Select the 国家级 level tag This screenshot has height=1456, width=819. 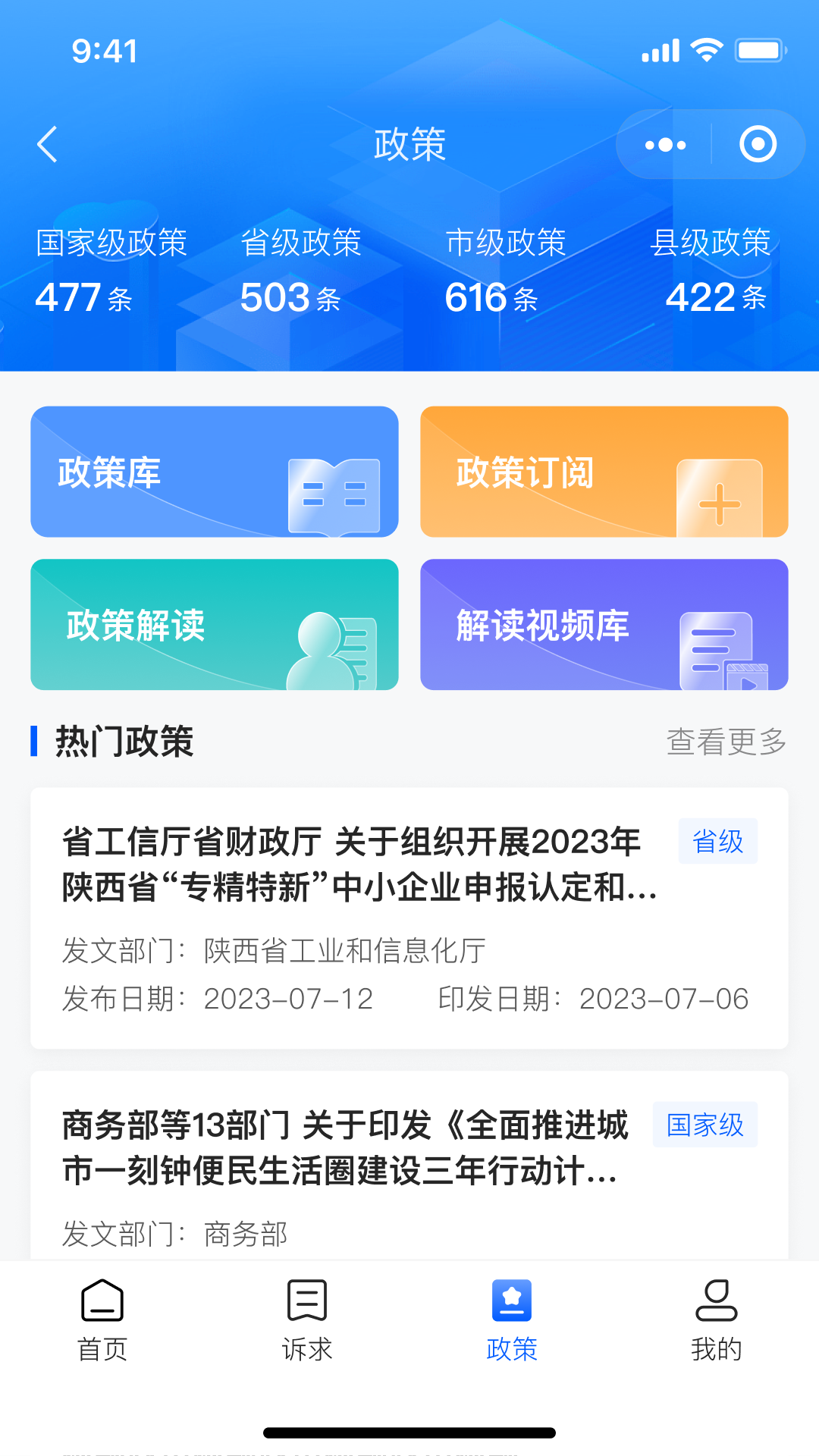[704, 1125]
